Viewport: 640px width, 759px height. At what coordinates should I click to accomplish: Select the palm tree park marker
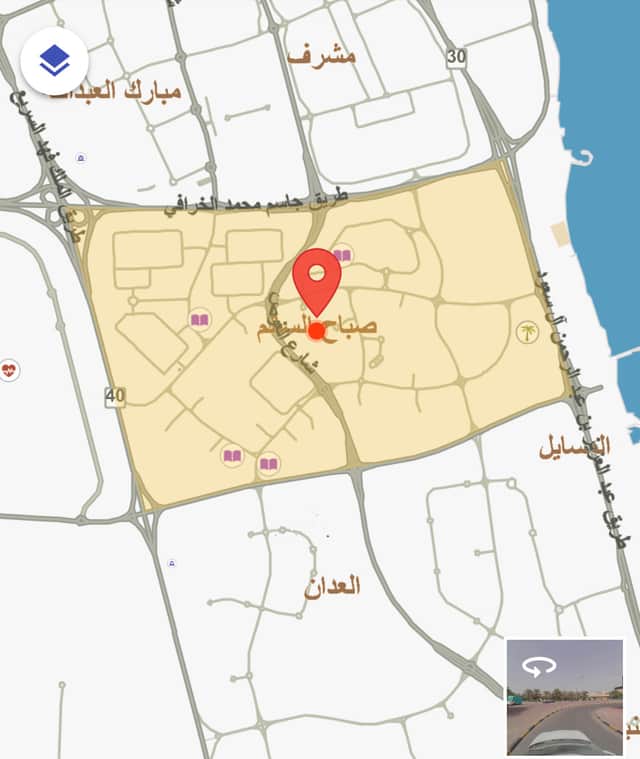pyautogui.click(x=527, y=332)
